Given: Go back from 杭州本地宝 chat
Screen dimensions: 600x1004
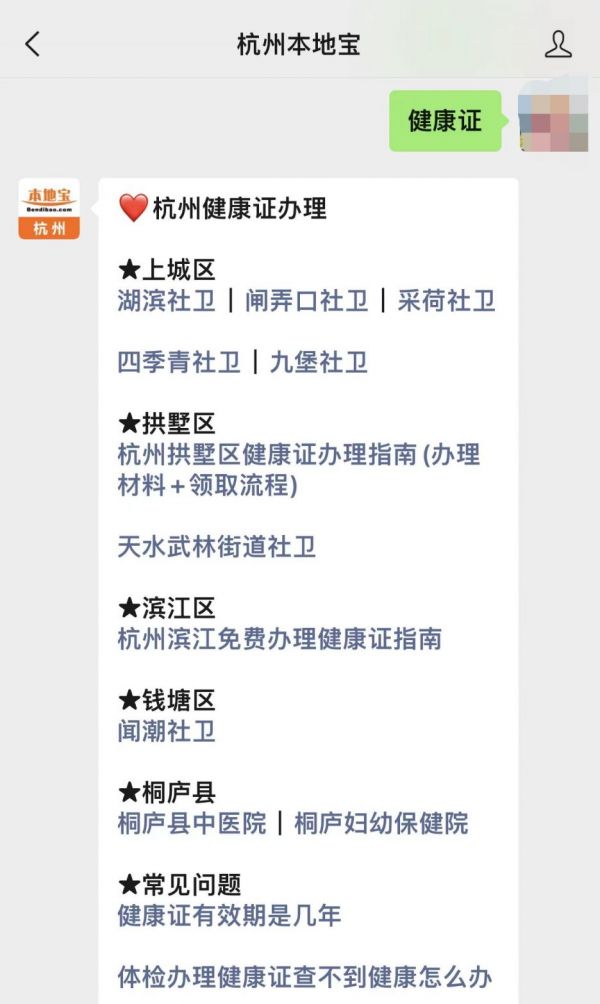Looking at the screenshot, I should click(33, 44).
